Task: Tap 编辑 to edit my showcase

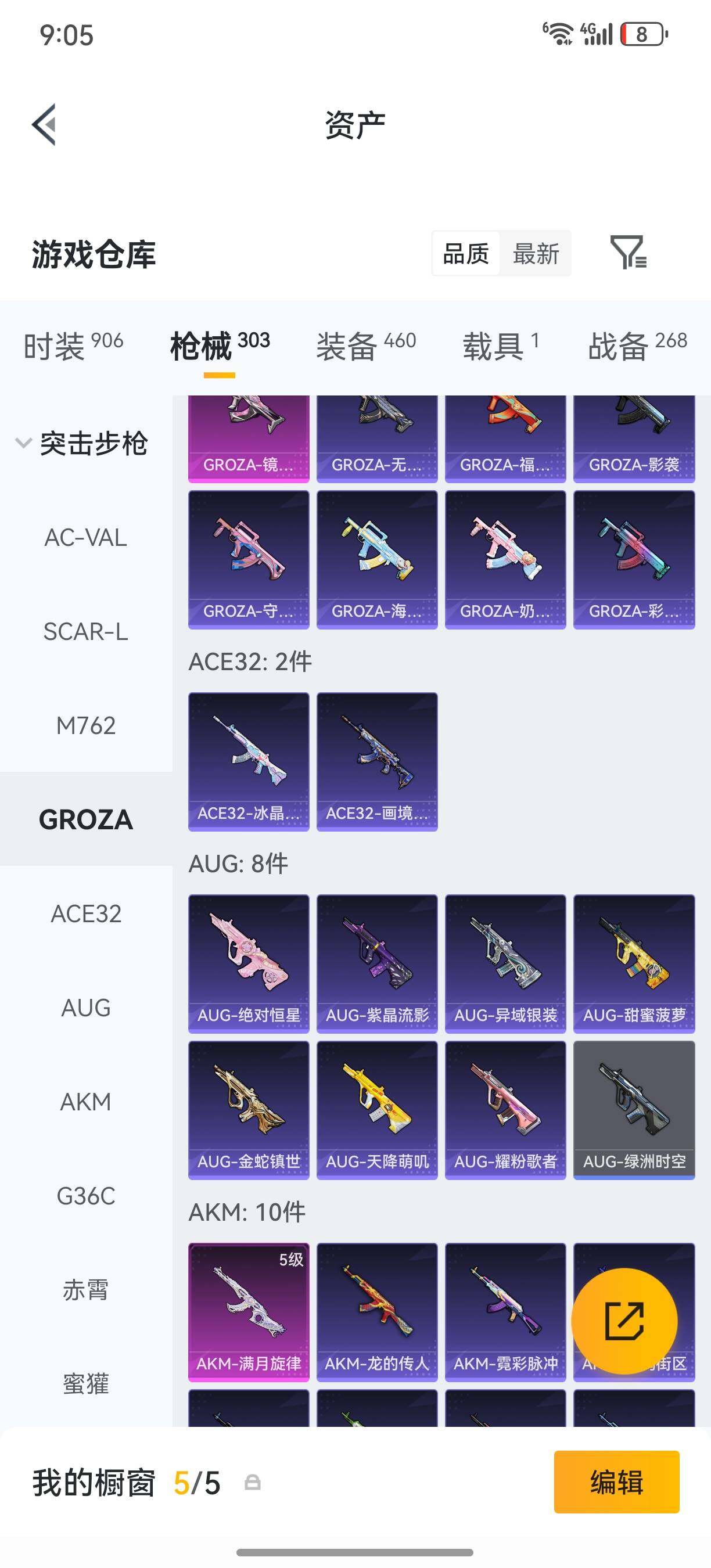Action: (617, 1481)
